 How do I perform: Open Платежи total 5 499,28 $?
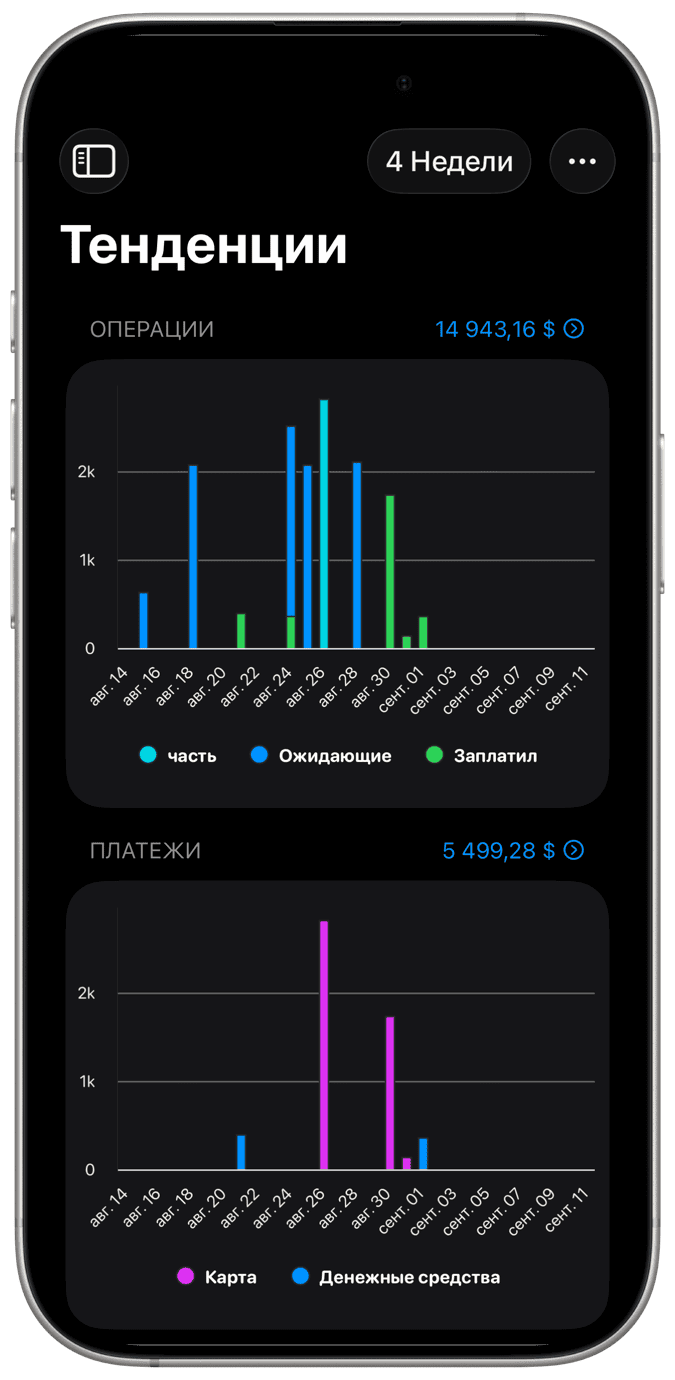pos(513,850)
